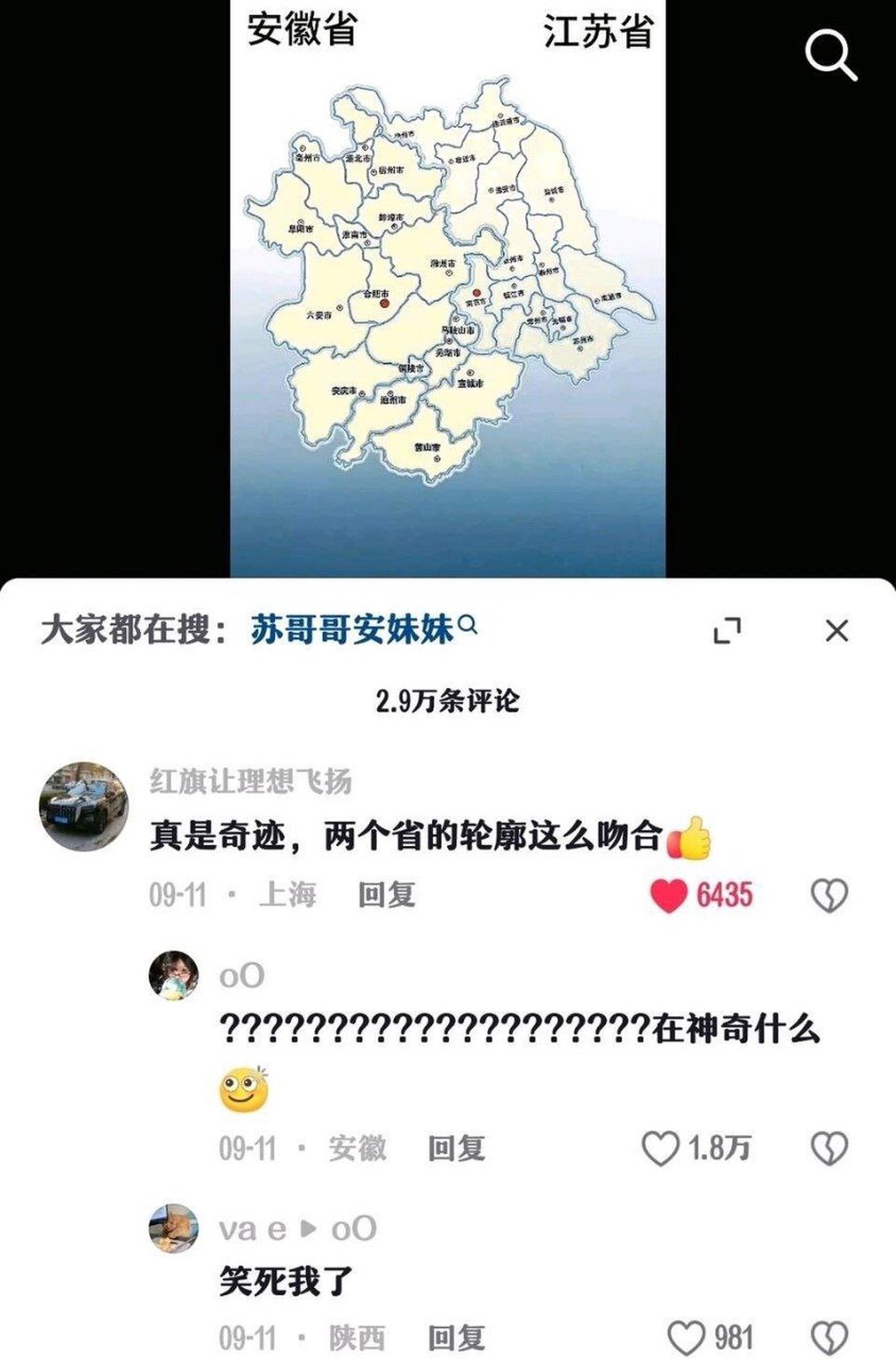Open va e's profile avatar
896x1359 pixels.
tap(173, 1228)
